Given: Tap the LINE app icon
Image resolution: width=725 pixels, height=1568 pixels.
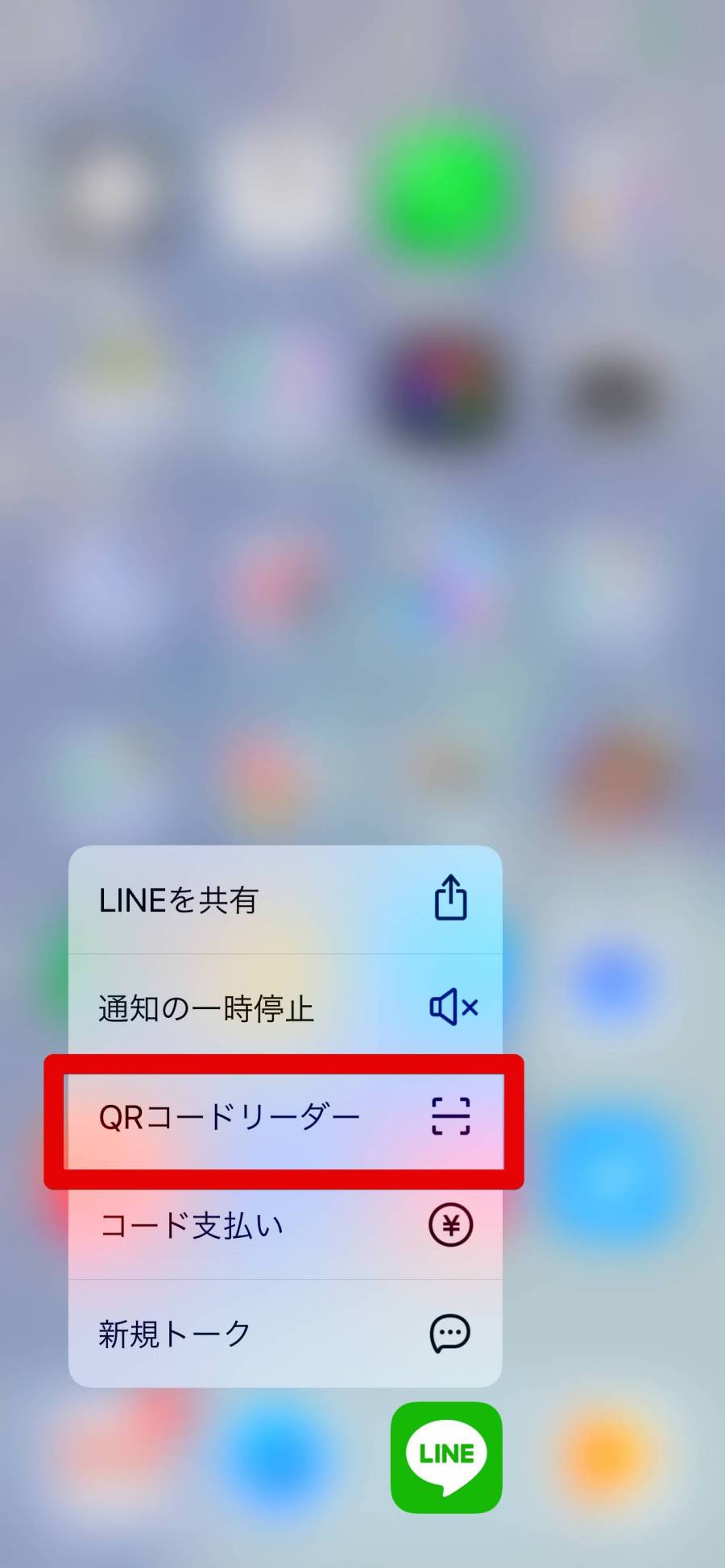Looking at the screenshot, I should (446, 1457).
